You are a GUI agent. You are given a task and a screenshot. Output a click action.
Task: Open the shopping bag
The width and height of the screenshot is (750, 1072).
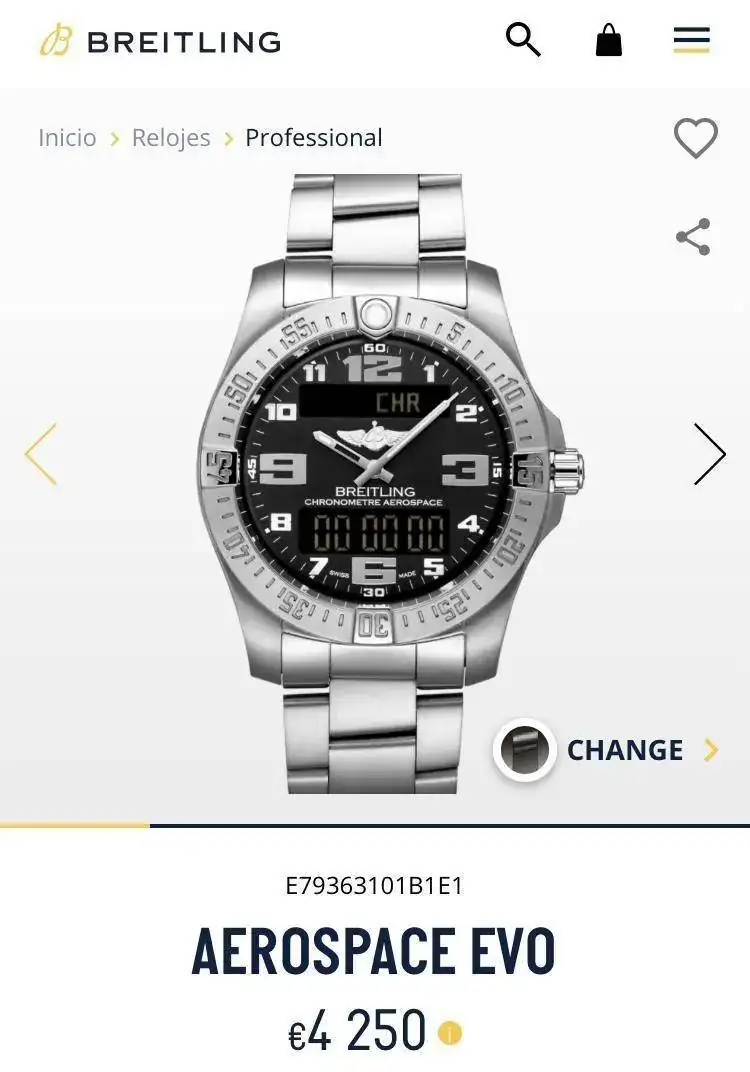[608, 40]
